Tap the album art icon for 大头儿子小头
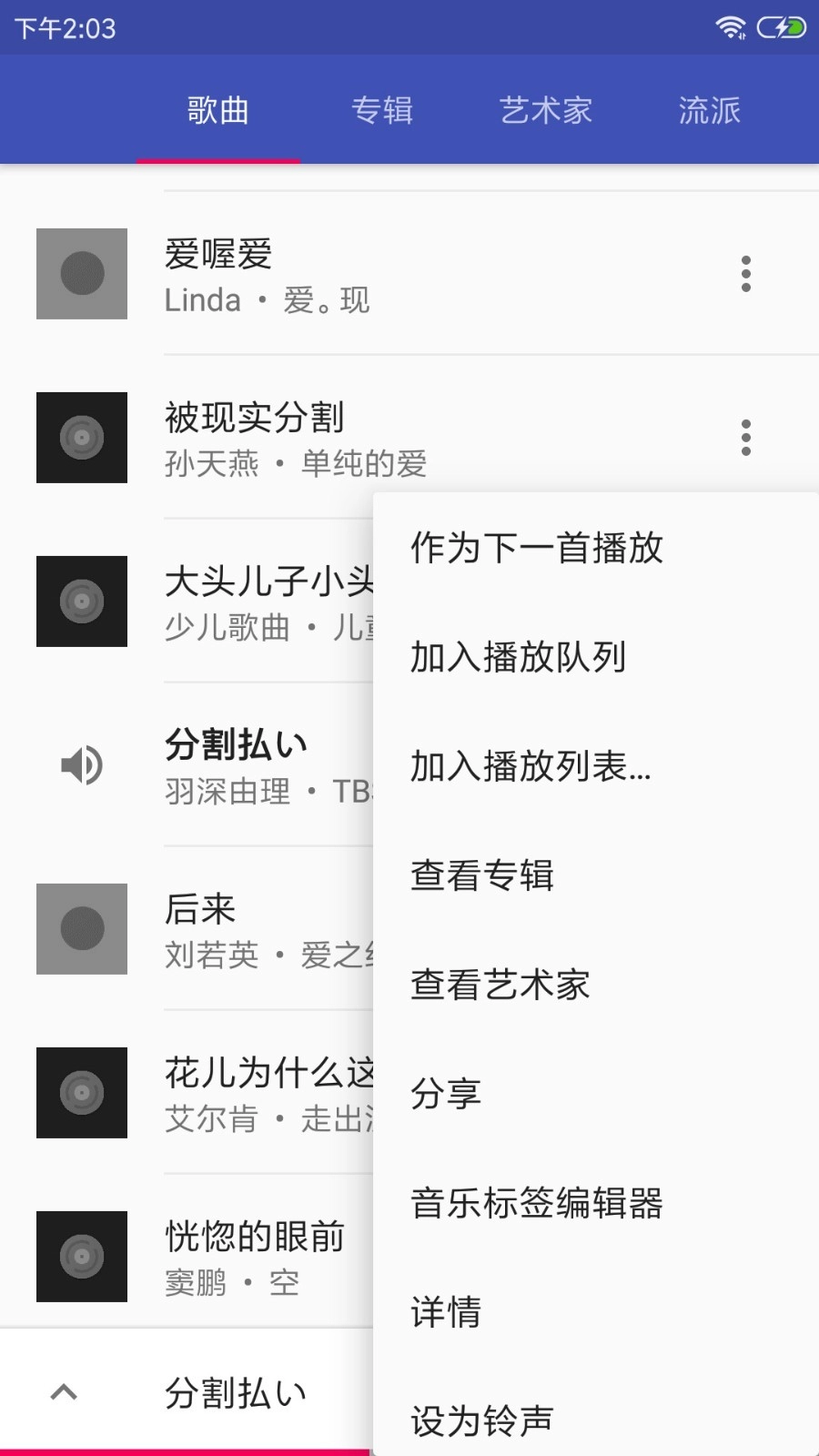The image size is (819, 1456). click(x=81, y=601)
